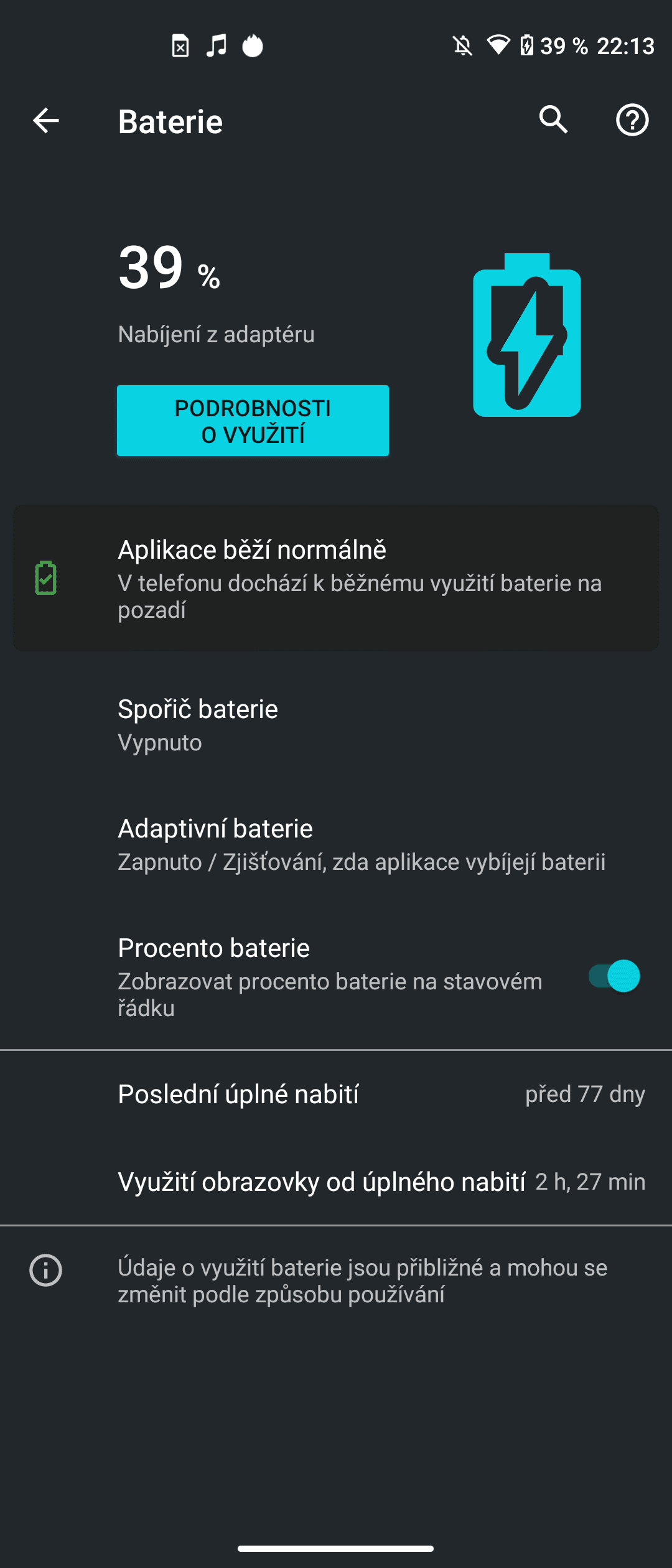Open Adaptivní baterie settings
Screen dimensions: 672x1568
click(x=336, y=844)
